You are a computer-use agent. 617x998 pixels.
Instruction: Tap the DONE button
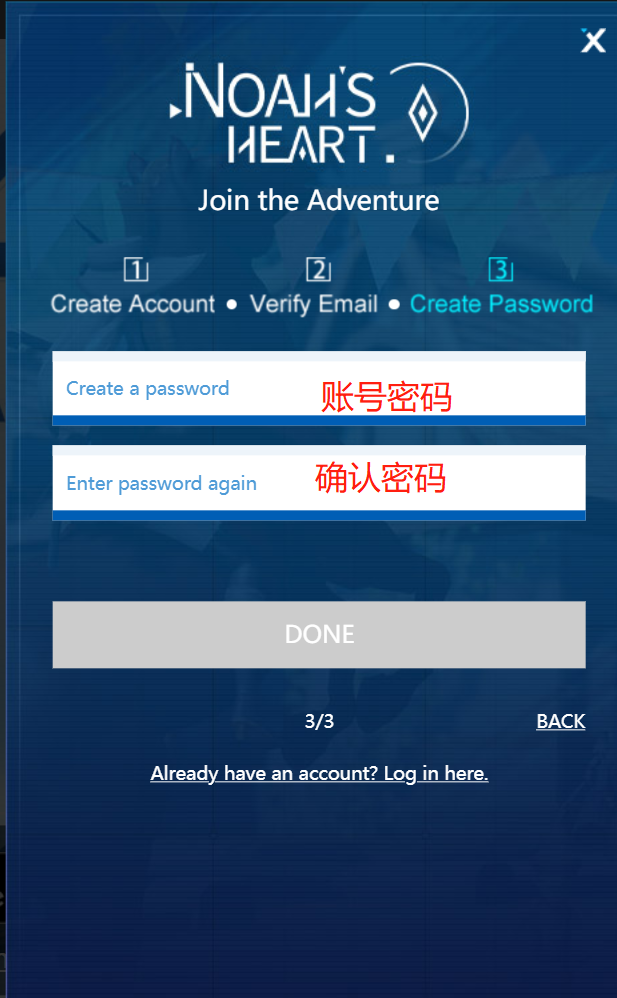[318, 634]
